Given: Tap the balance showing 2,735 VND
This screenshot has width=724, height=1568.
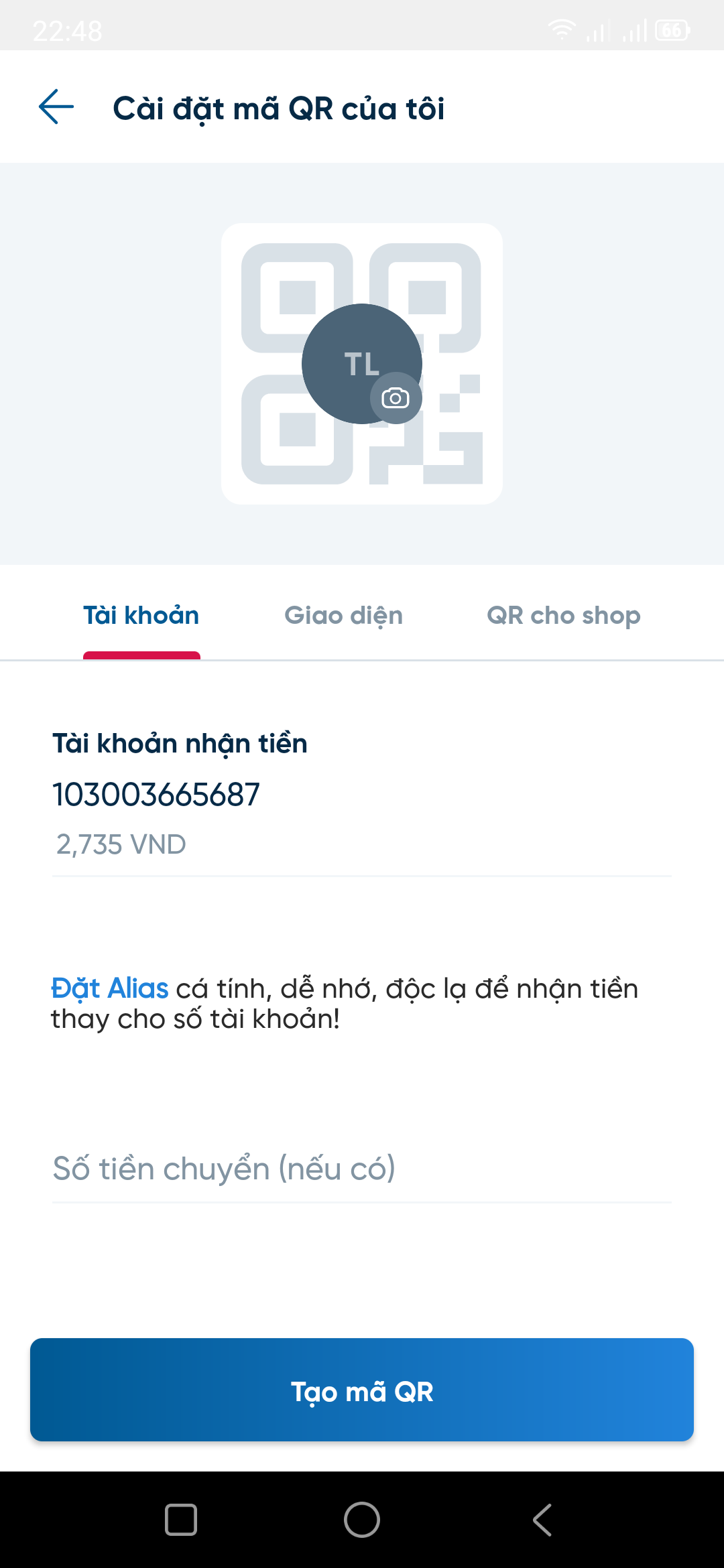Looking at the screenshot, I should click(121, 844).
